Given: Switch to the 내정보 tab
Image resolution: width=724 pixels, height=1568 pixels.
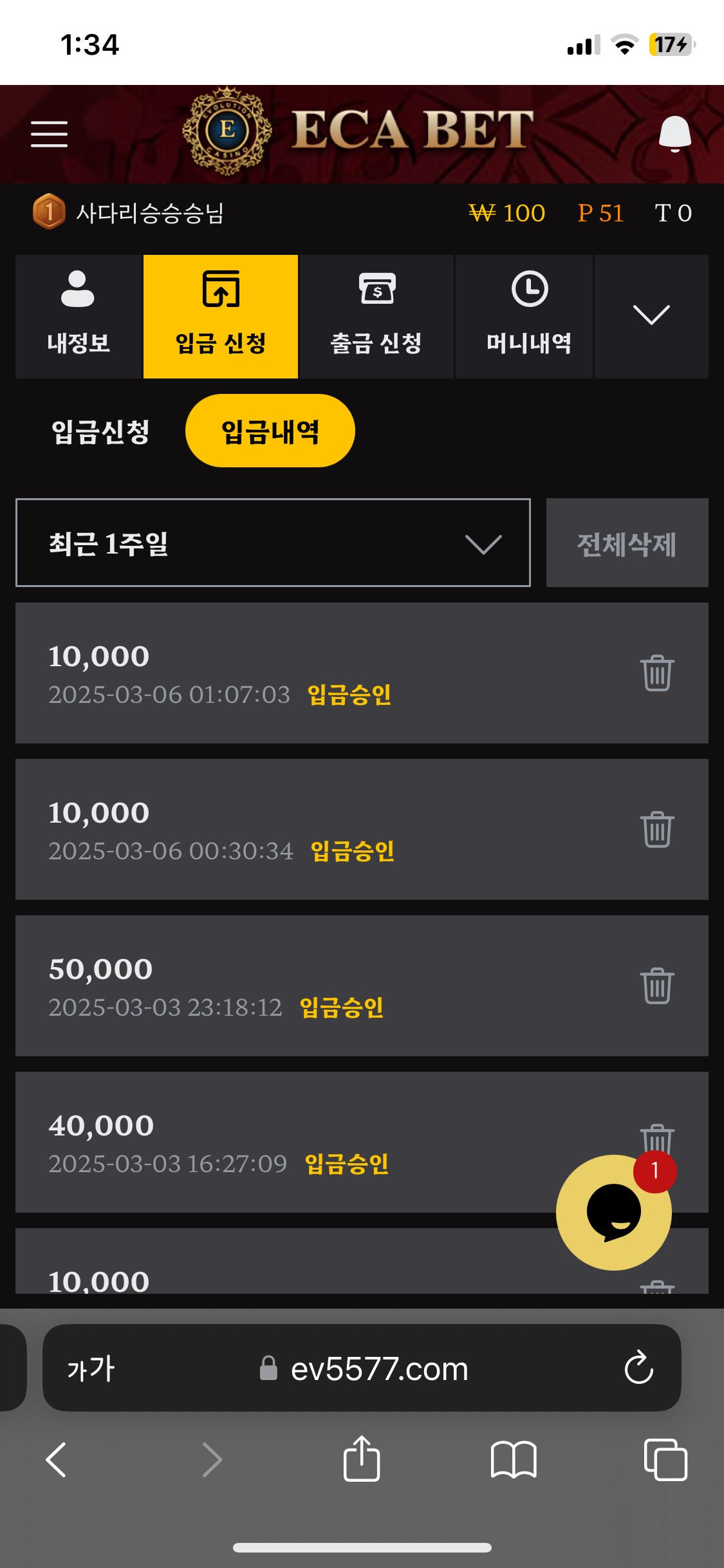Looking at the screenshot, I should [x=78, y=316].
